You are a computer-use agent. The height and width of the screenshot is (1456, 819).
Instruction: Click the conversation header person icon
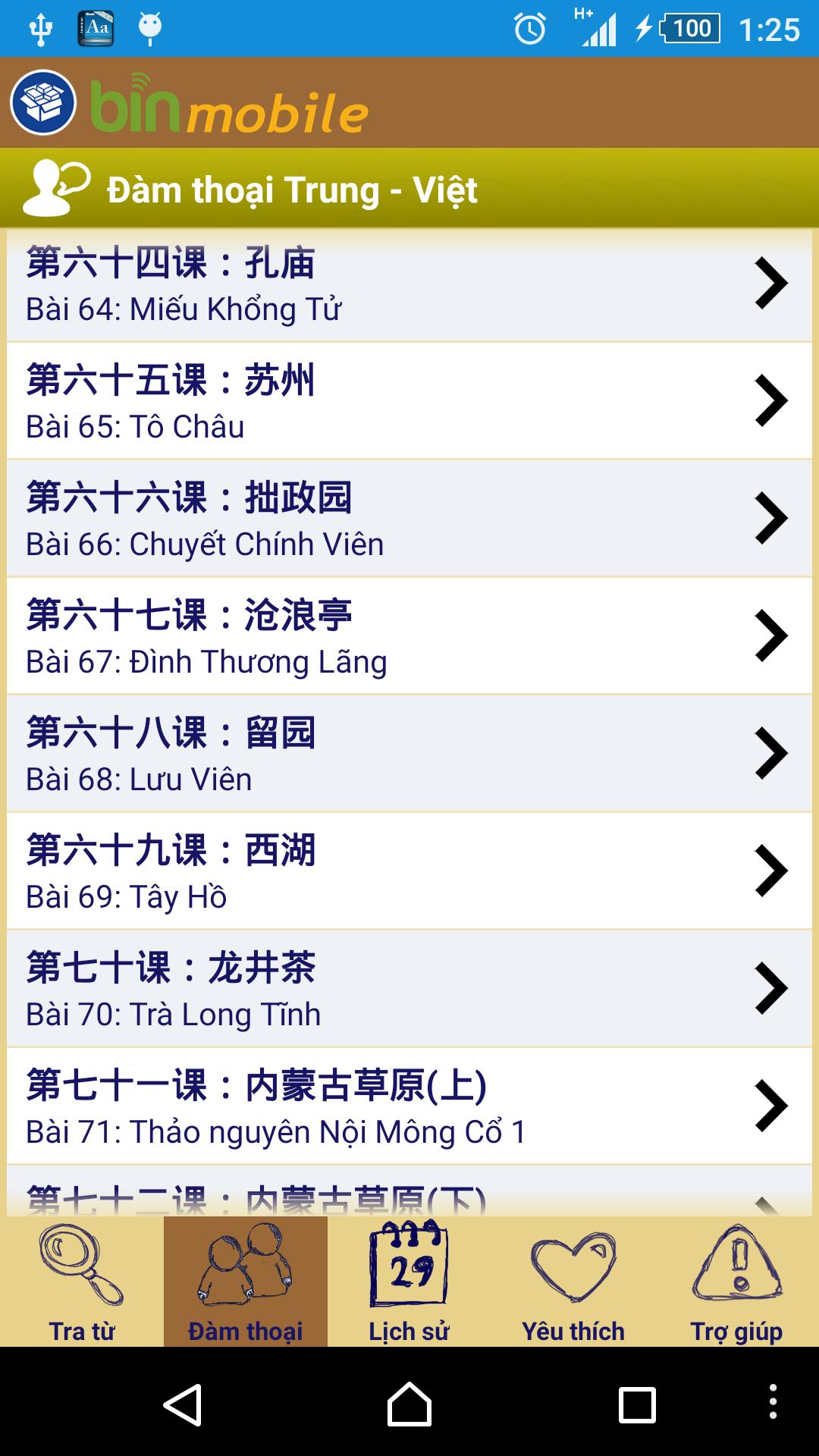[53, 190]
